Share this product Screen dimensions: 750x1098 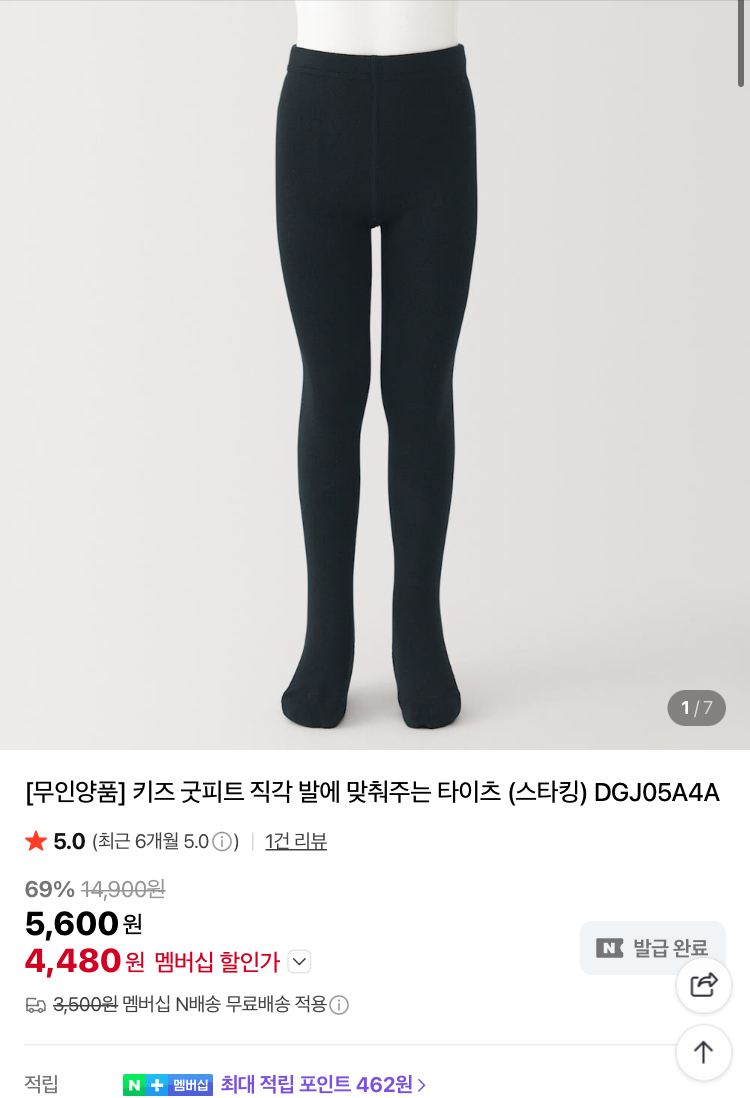(x=704, y=985)
